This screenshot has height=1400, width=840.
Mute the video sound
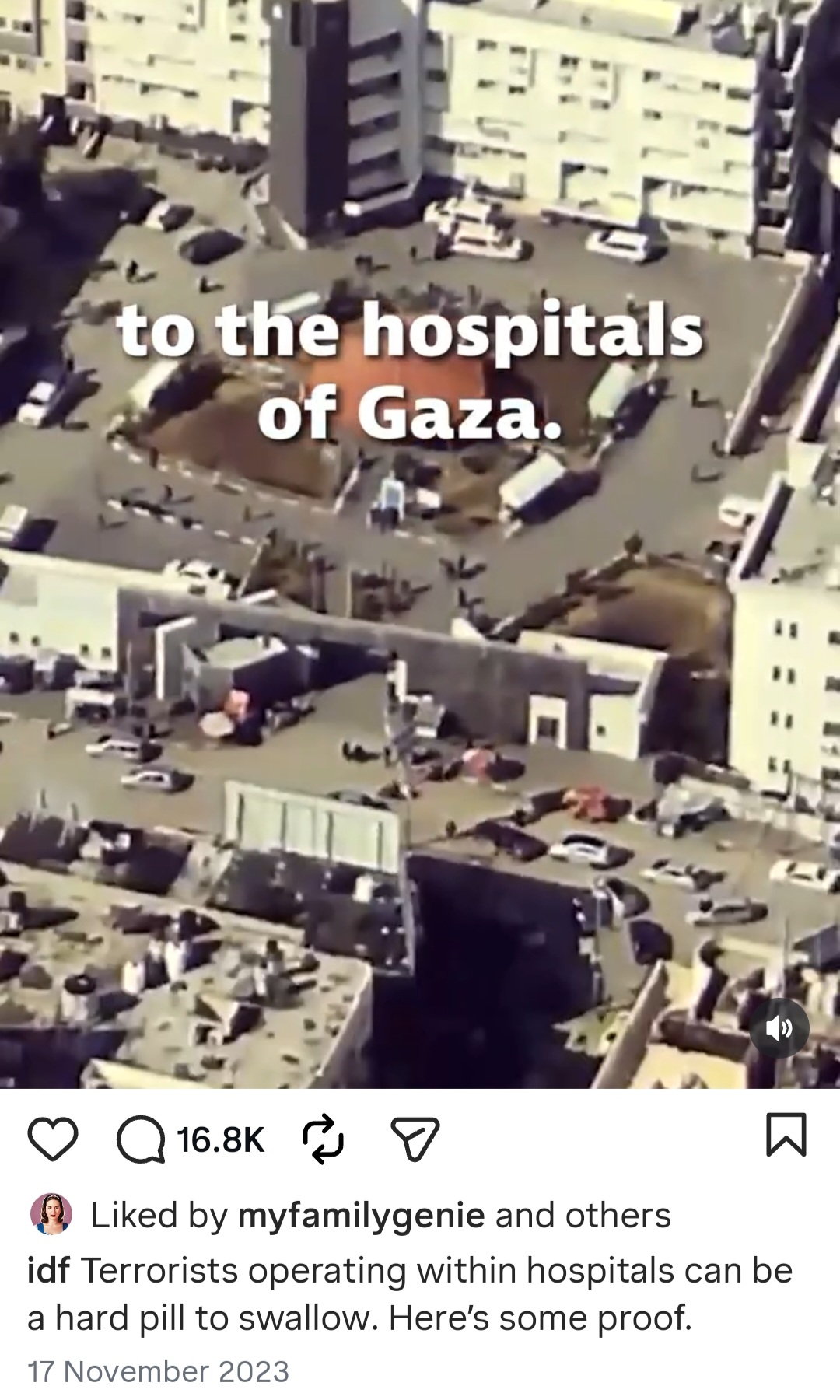[x=779, y=1028]
